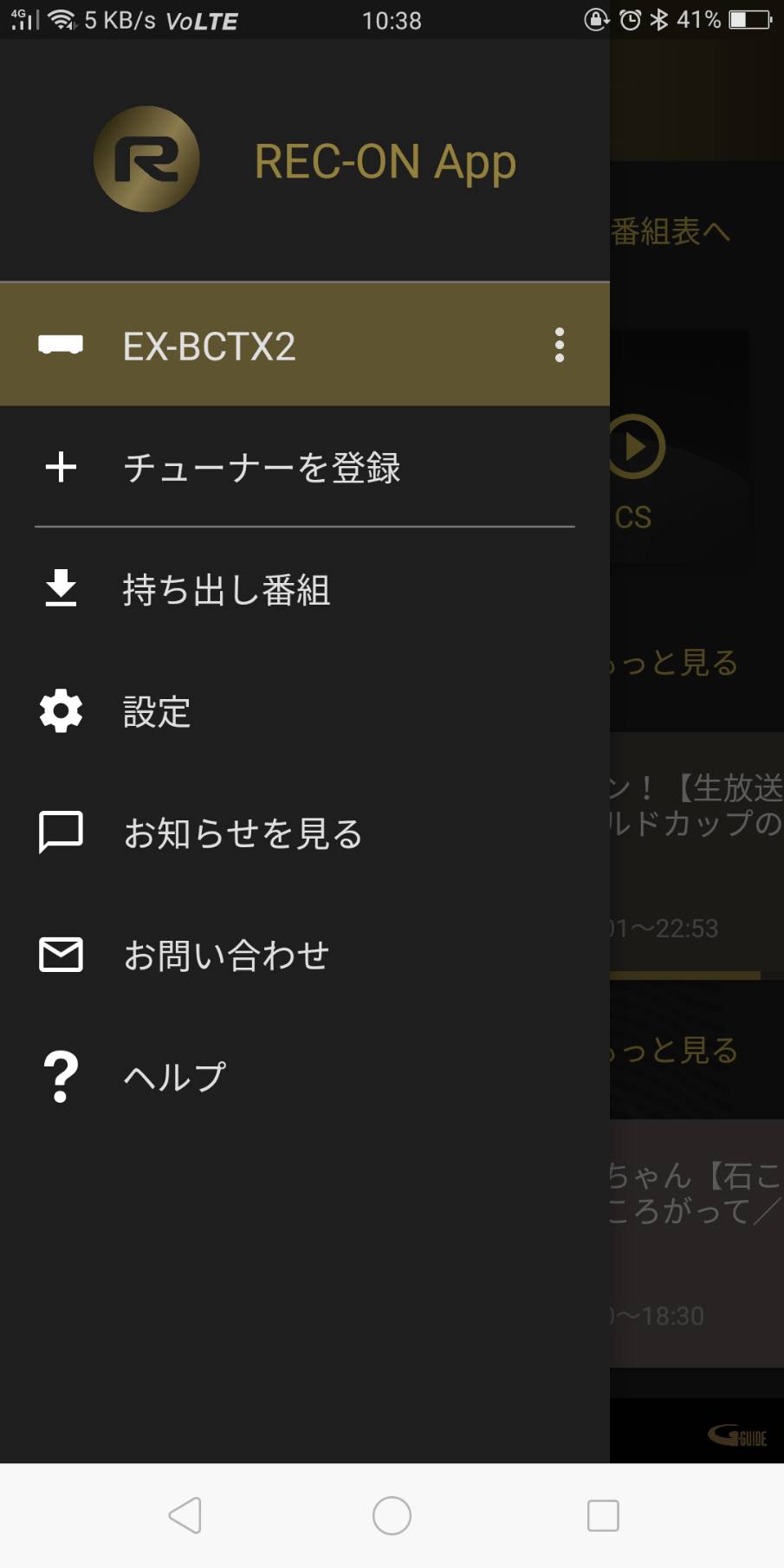Open 持ち出し番組 downloaded programs
Image resolution: width=784 pixels, height=1568 pixels.
pos(305,590)
